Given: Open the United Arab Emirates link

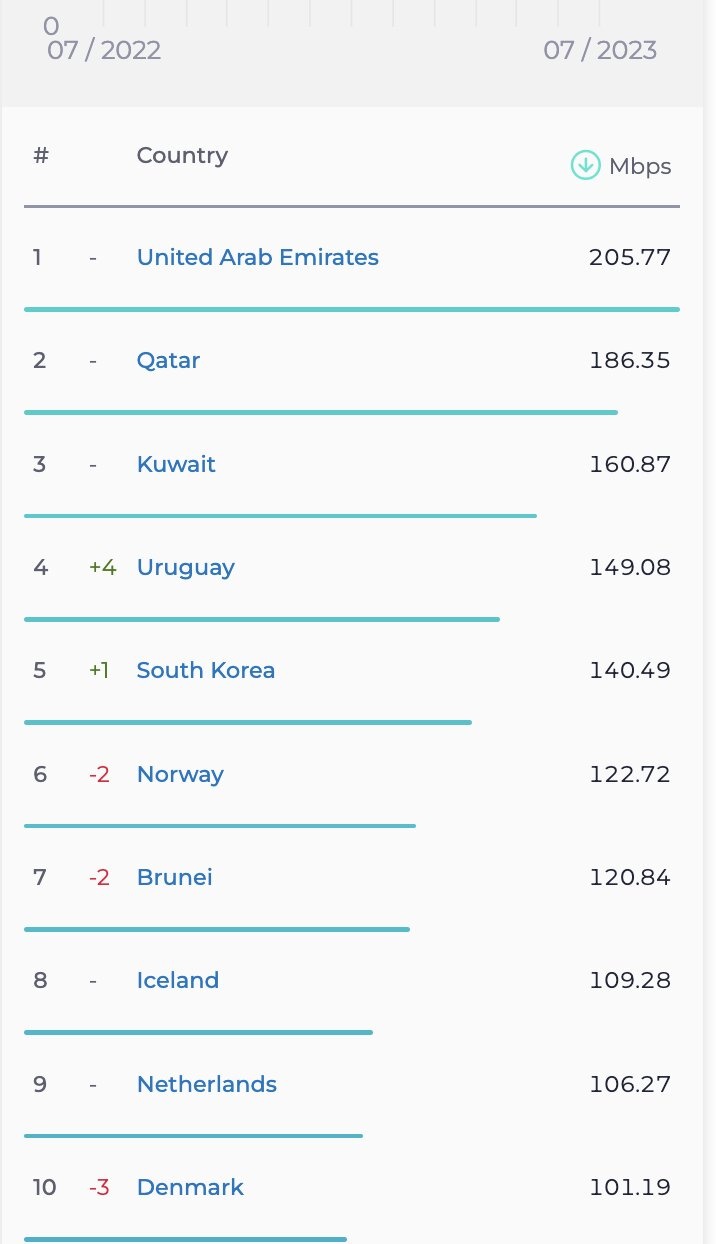Looking at the screenshot, I should click(x=257, y=257).
